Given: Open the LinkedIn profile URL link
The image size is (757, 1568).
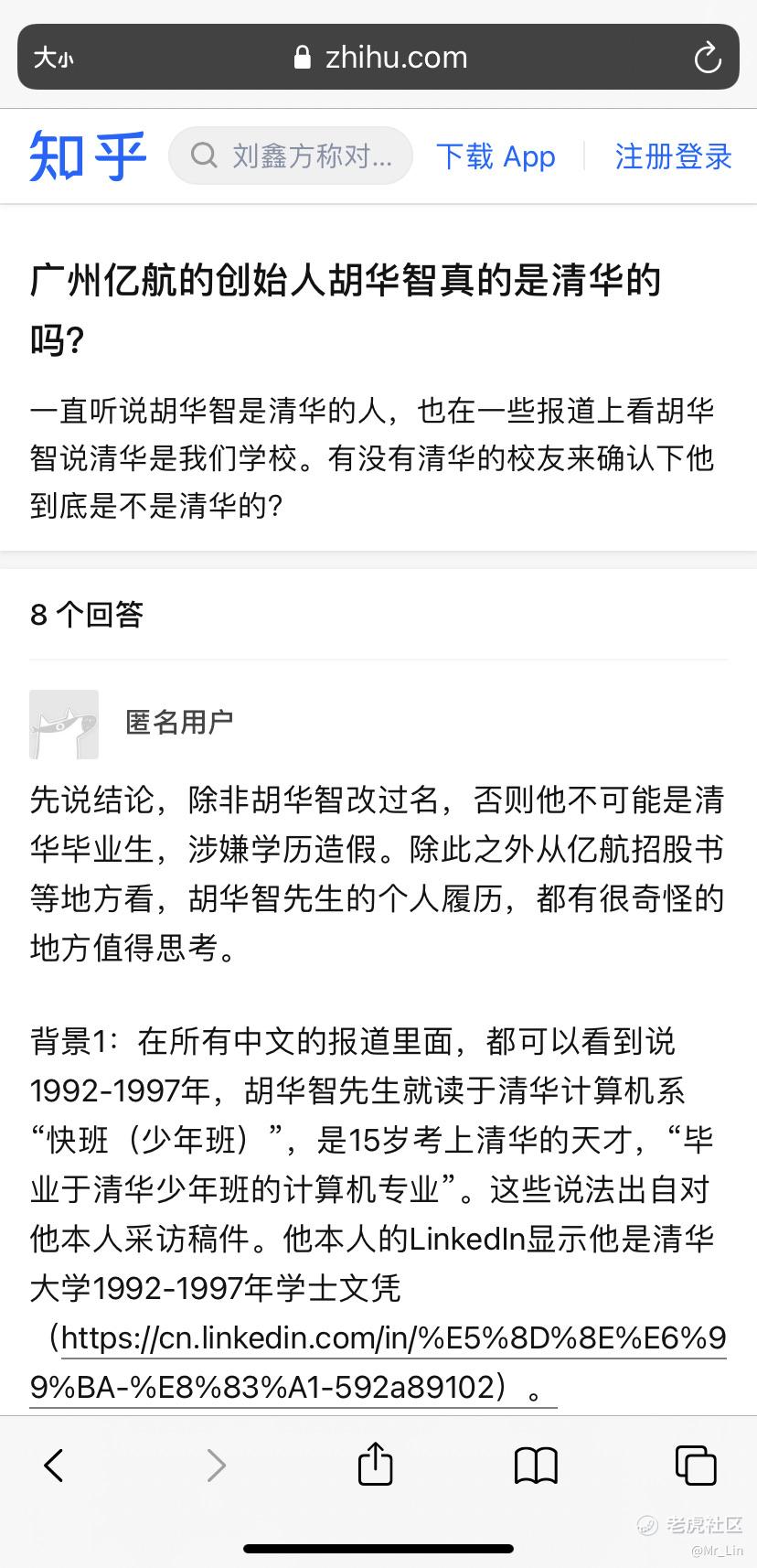Looking at the screenshot, I should pos(378,1362).
